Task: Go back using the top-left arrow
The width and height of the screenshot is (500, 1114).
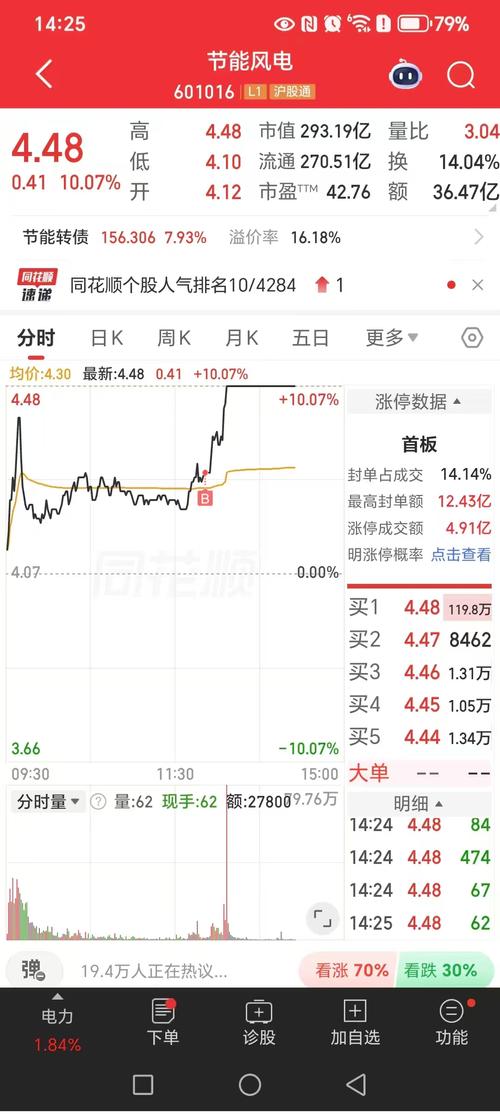Action: 44,74
